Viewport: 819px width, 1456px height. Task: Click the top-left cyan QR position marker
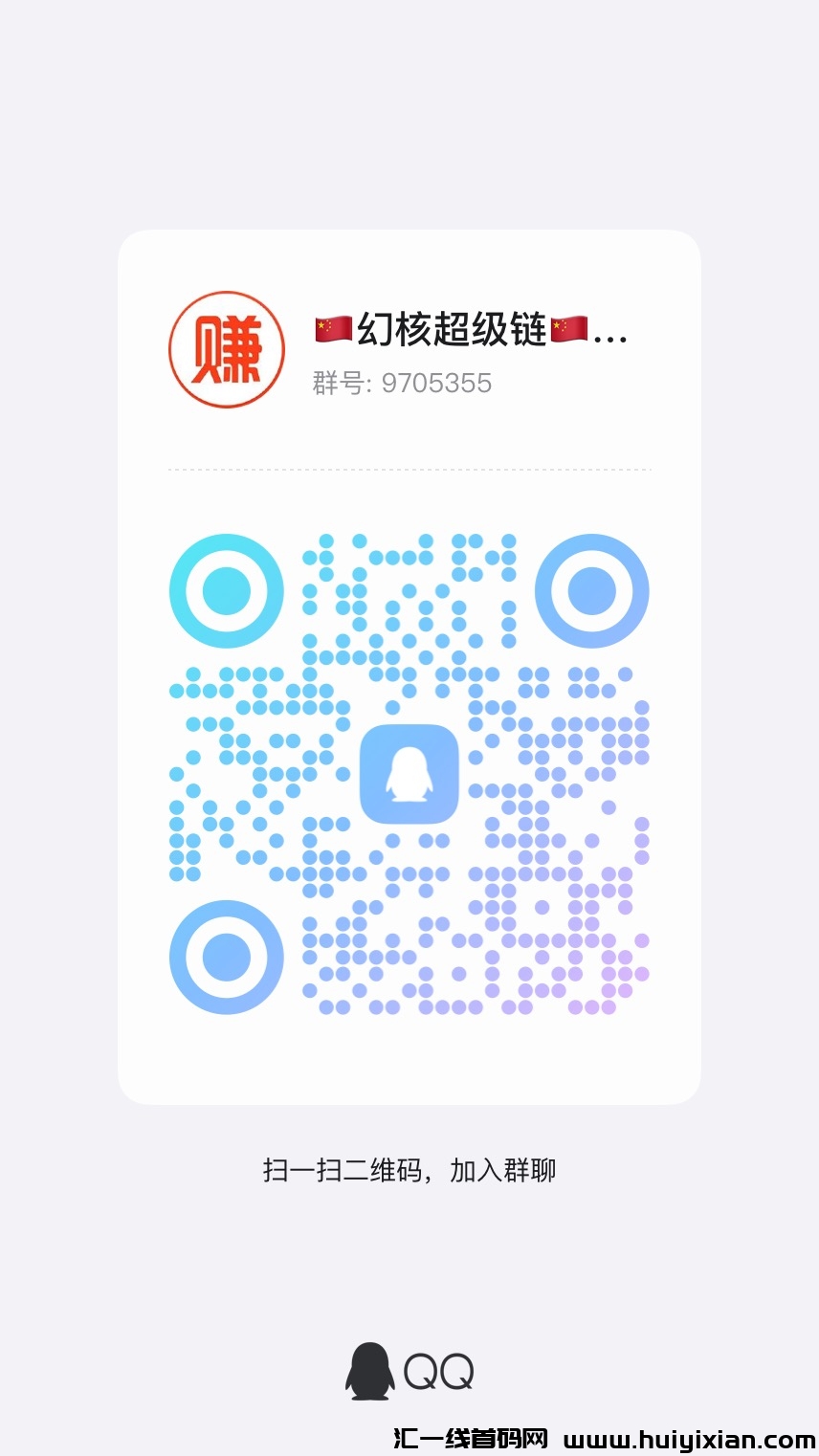[226, 590]
